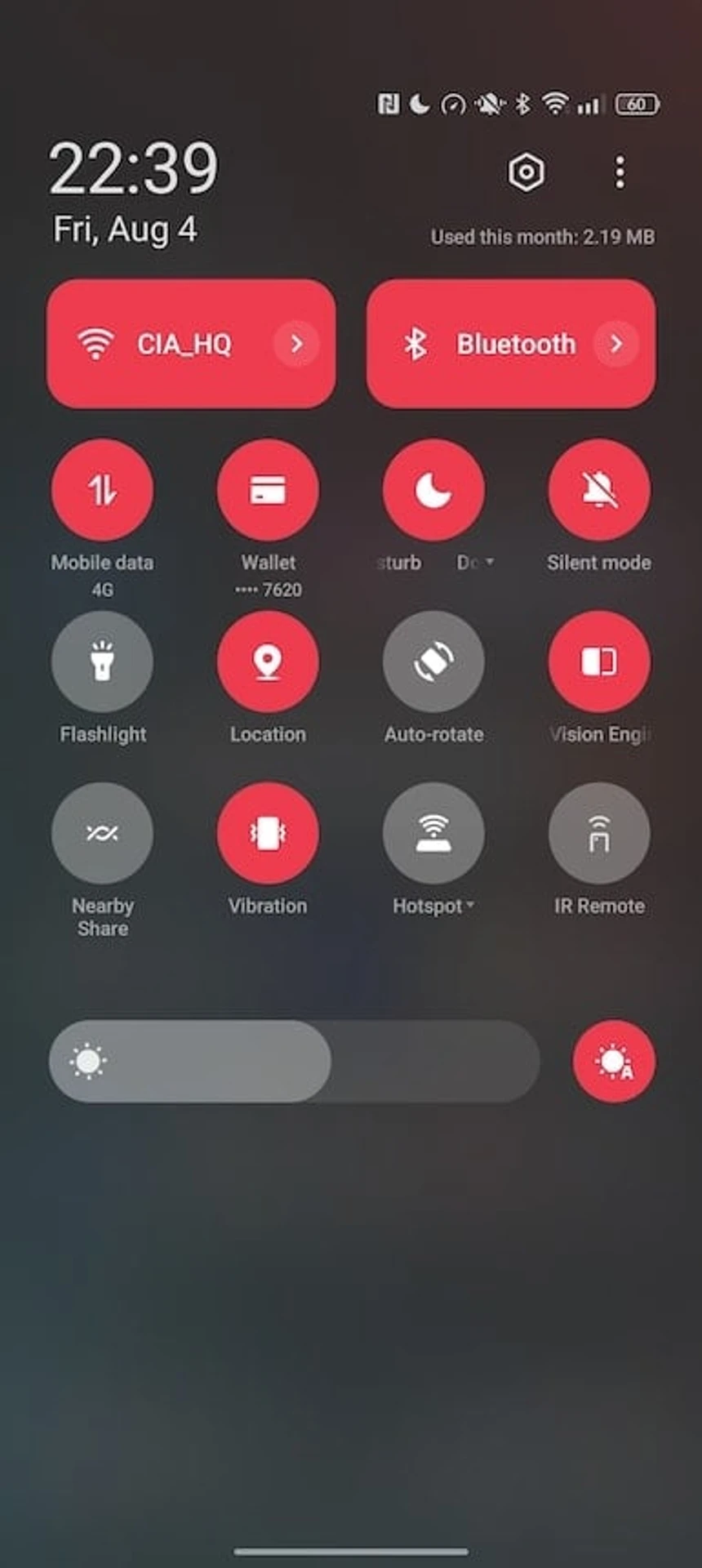Toggle auto brightness button

[x=614, y=1062]
